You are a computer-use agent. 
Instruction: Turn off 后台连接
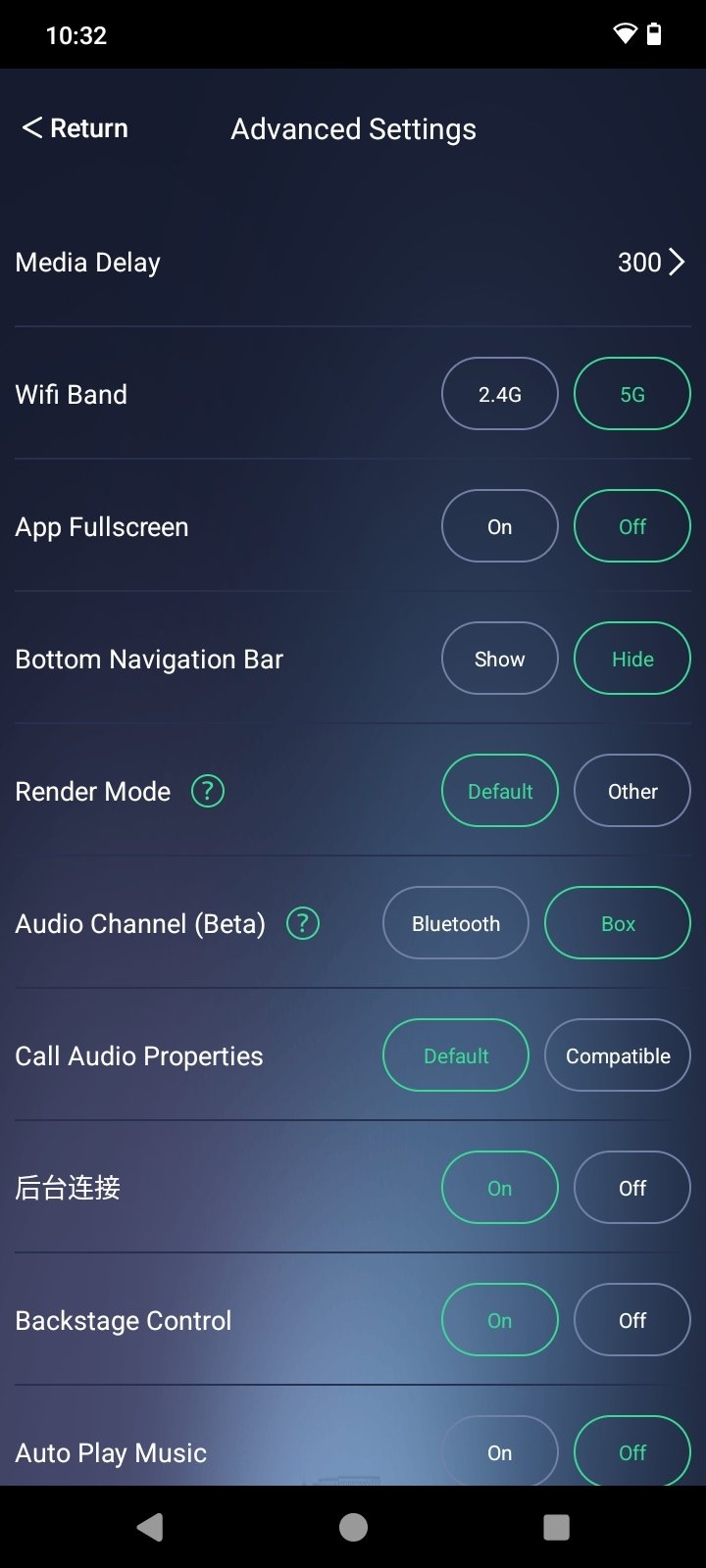tap(632, 1188)
